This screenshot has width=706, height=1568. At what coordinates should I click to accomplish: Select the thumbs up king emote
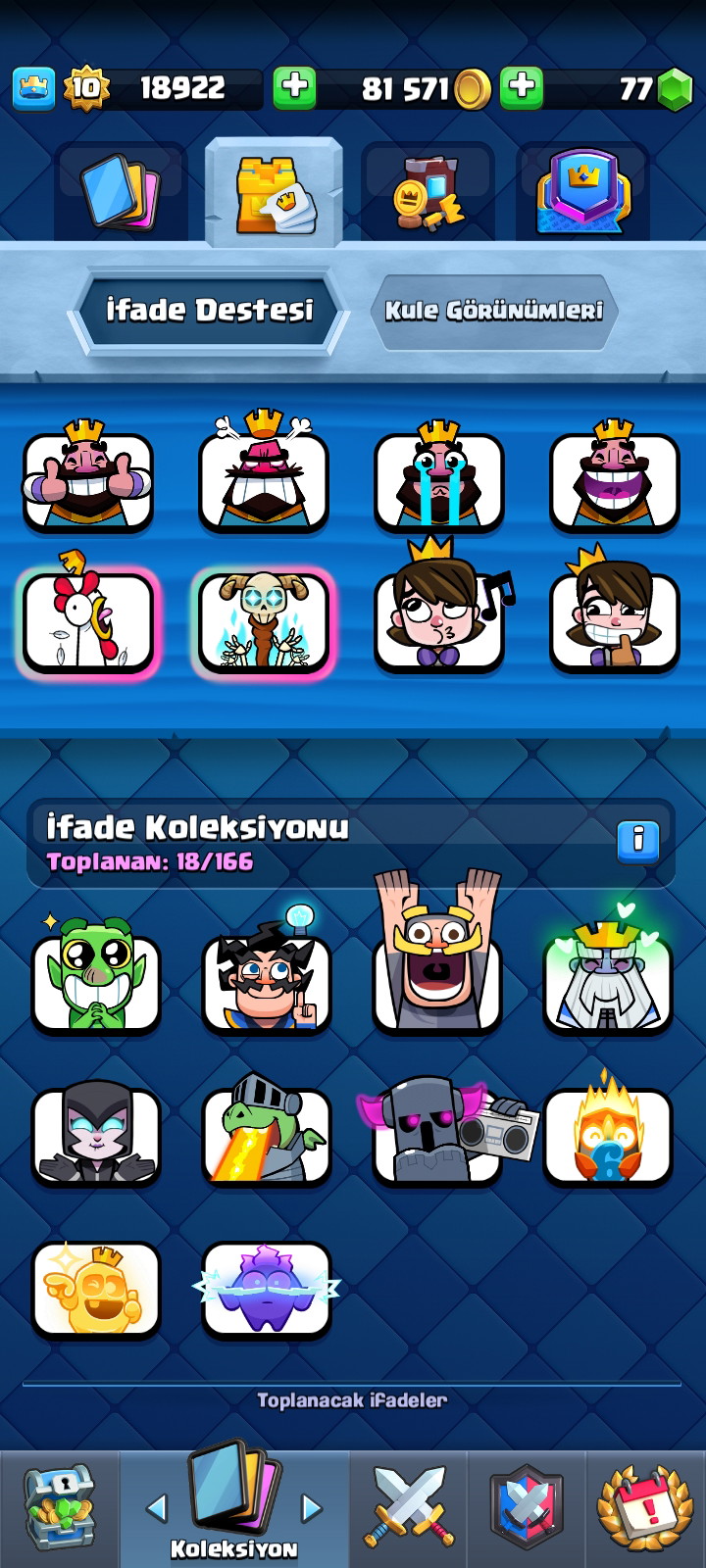[88, 477]
